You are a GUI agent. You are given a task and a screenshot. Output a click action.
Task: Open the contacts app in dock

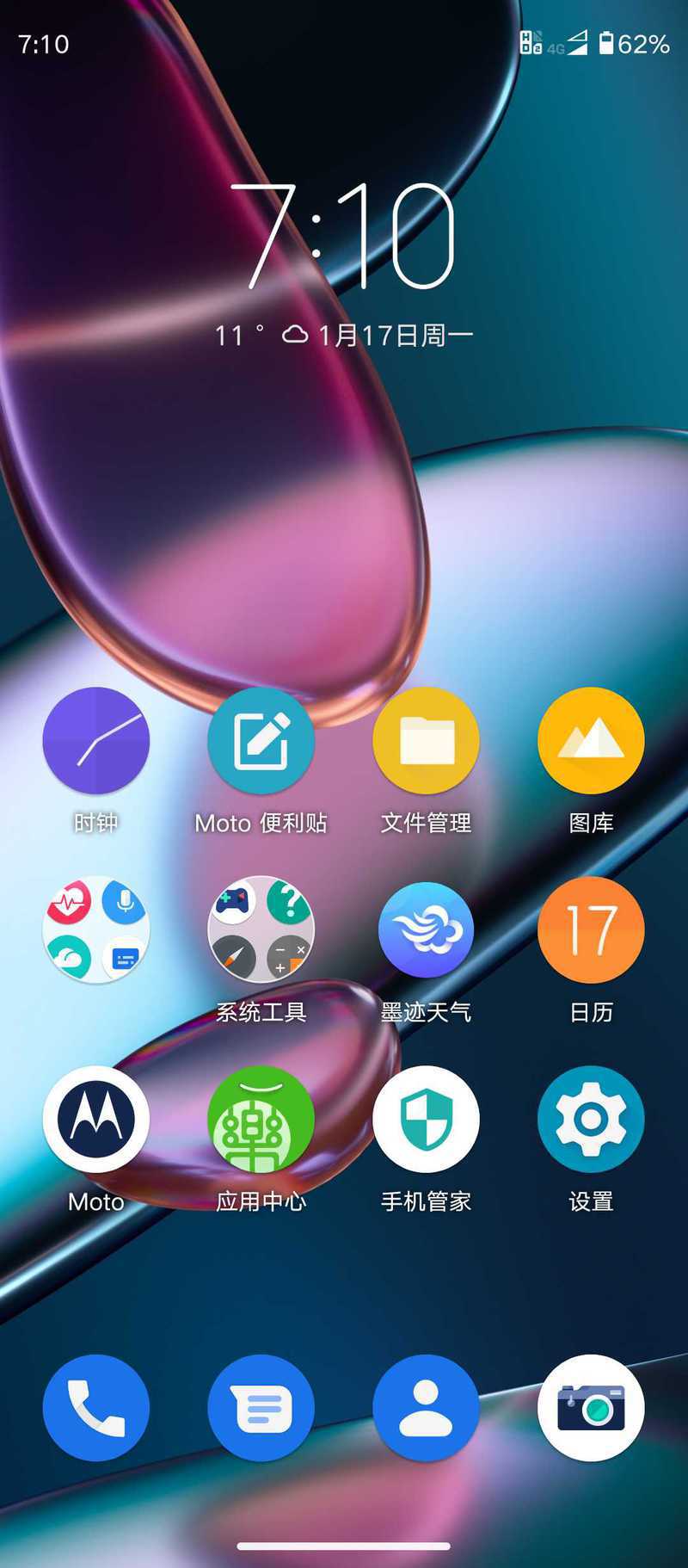pyautogui.click(x=426, y=1408)
